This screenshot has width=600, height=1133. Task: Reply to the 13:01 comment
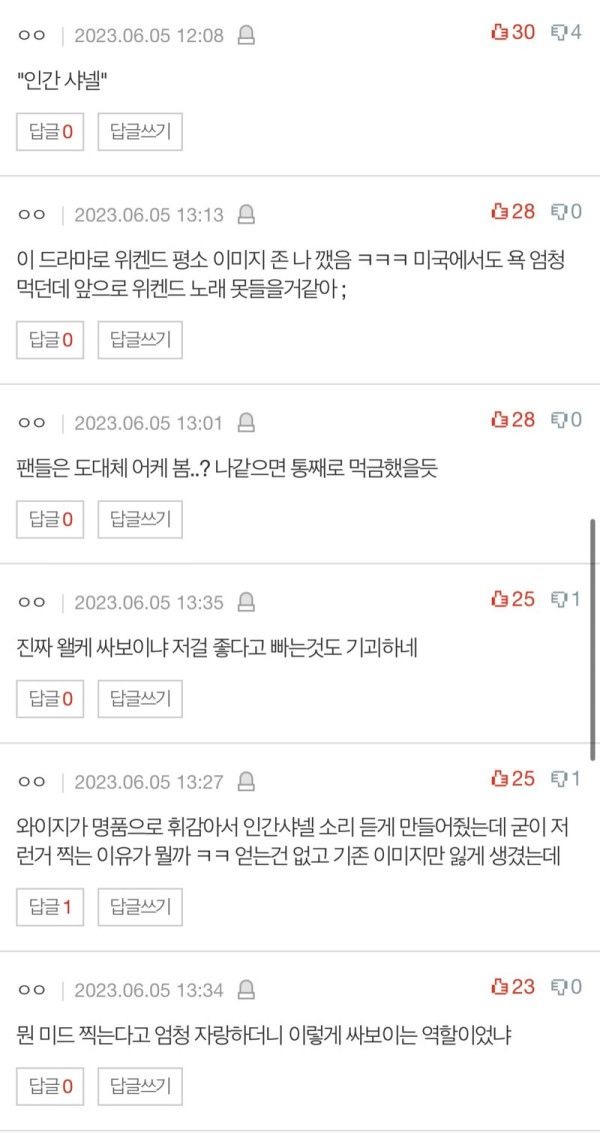click(x=140, y=518)
